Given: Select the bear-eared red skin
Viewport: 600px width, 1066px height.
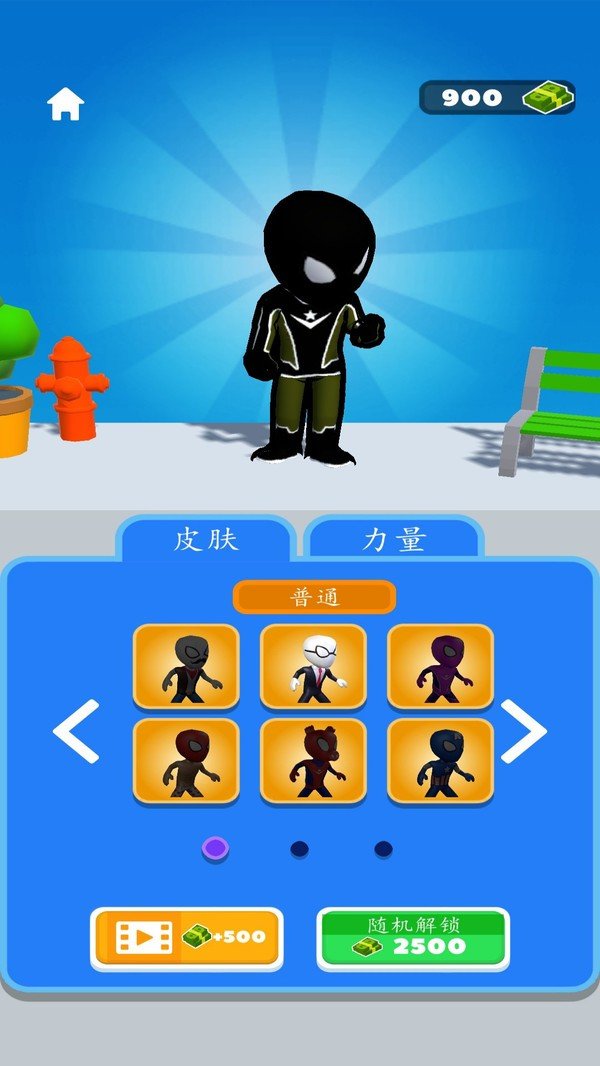Looking at the screenshot, I should 313,760.
